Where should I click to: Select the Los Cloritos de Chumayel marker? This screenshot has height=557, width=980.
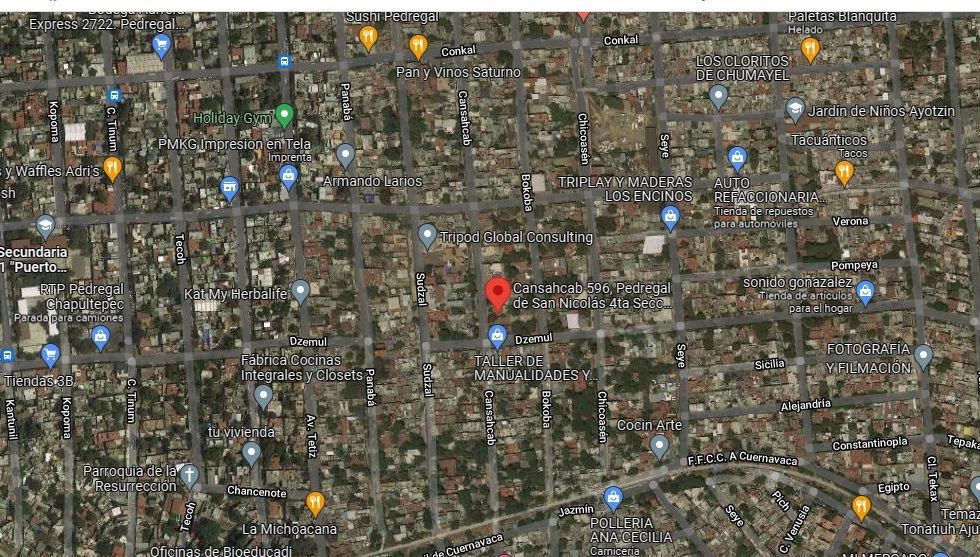tap(718, 98)
